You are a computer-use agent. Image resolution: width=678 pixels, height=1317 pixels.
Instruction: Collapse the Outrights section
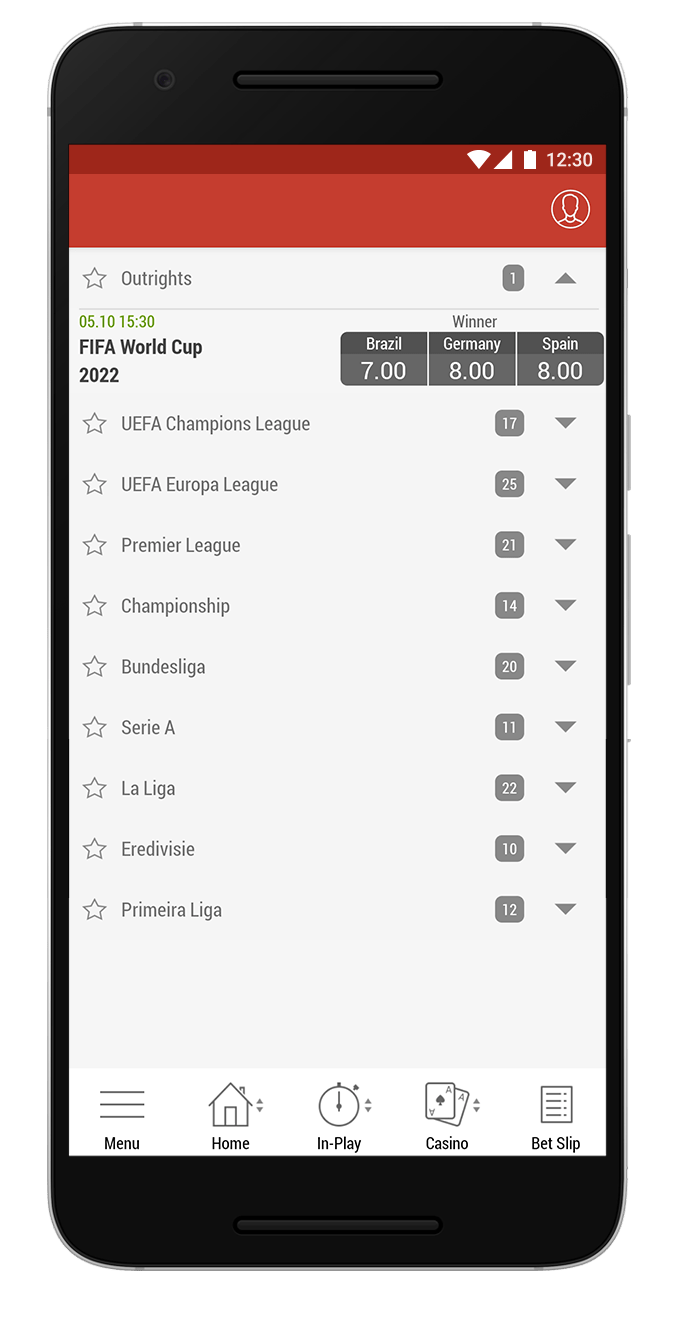(565, 278)
